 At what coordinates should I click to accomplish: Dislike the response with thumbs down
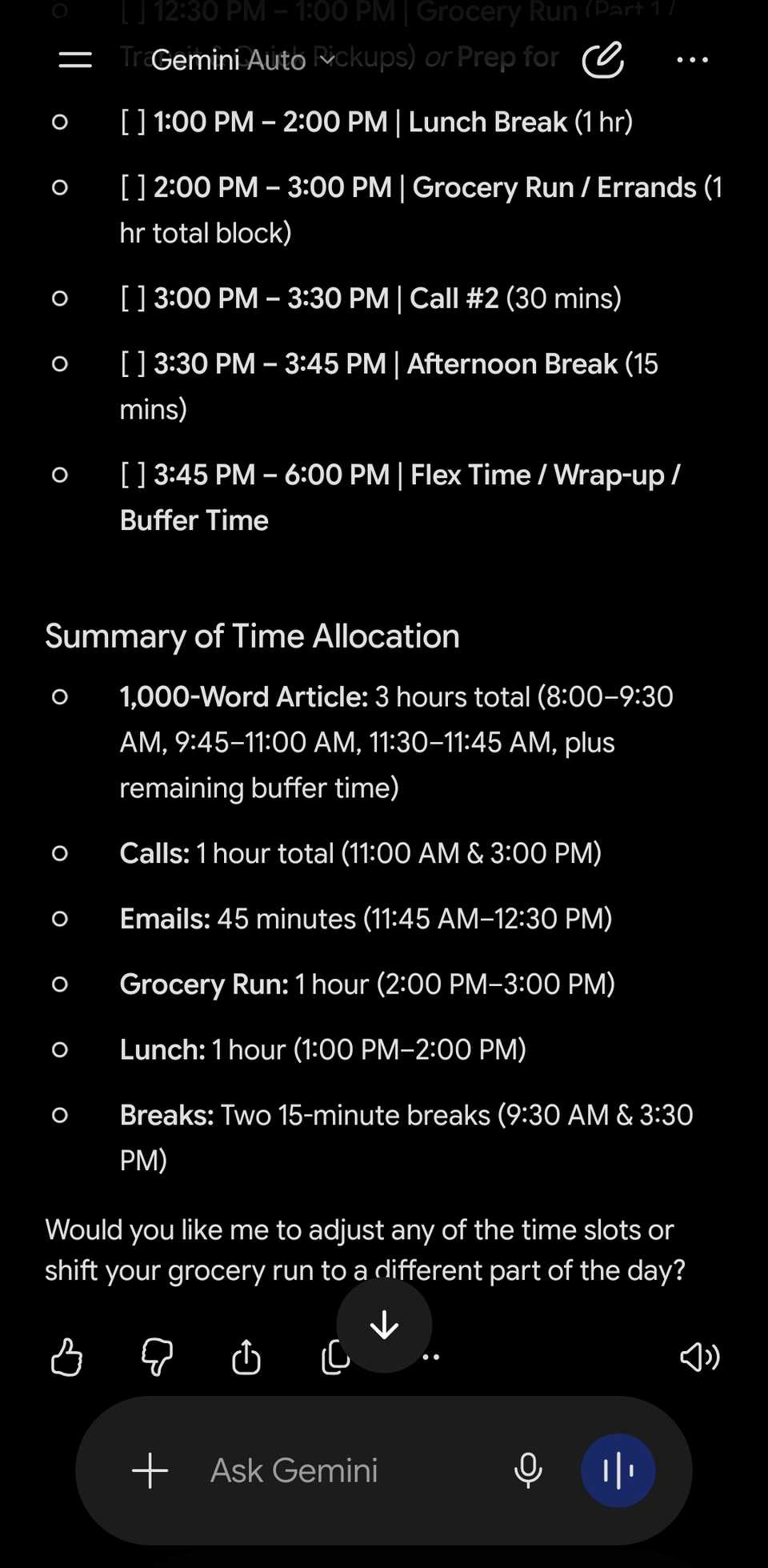click(x=157, y=1357)
